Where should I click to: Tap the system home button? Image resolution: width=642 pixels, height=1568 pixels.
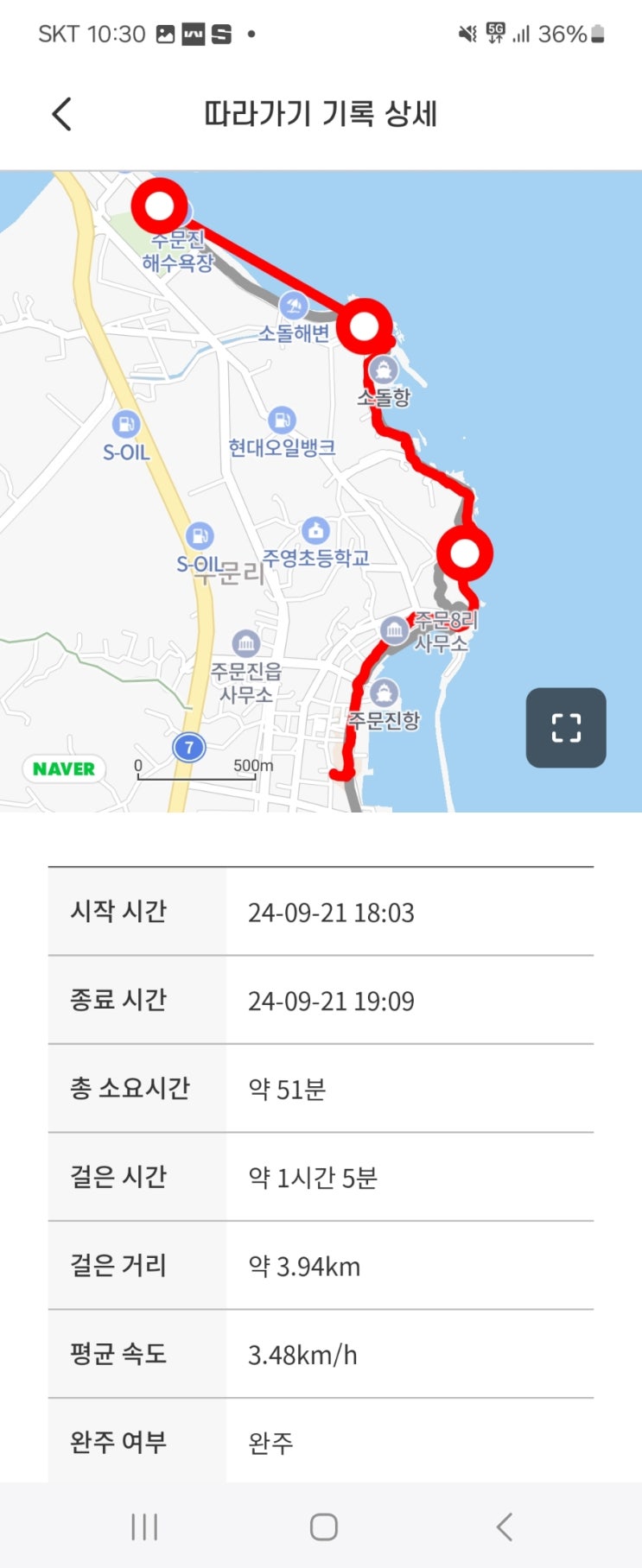tap(323, 1527)
